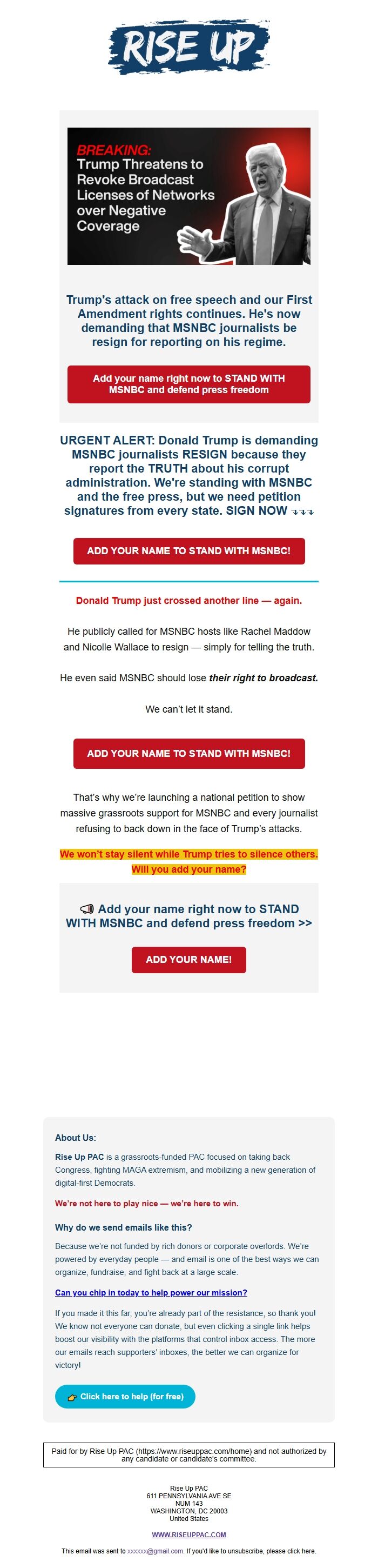Tap 'Click here to help (for free)'
Viewport: 378px width, 1568px height.
tap(125, 1397)
